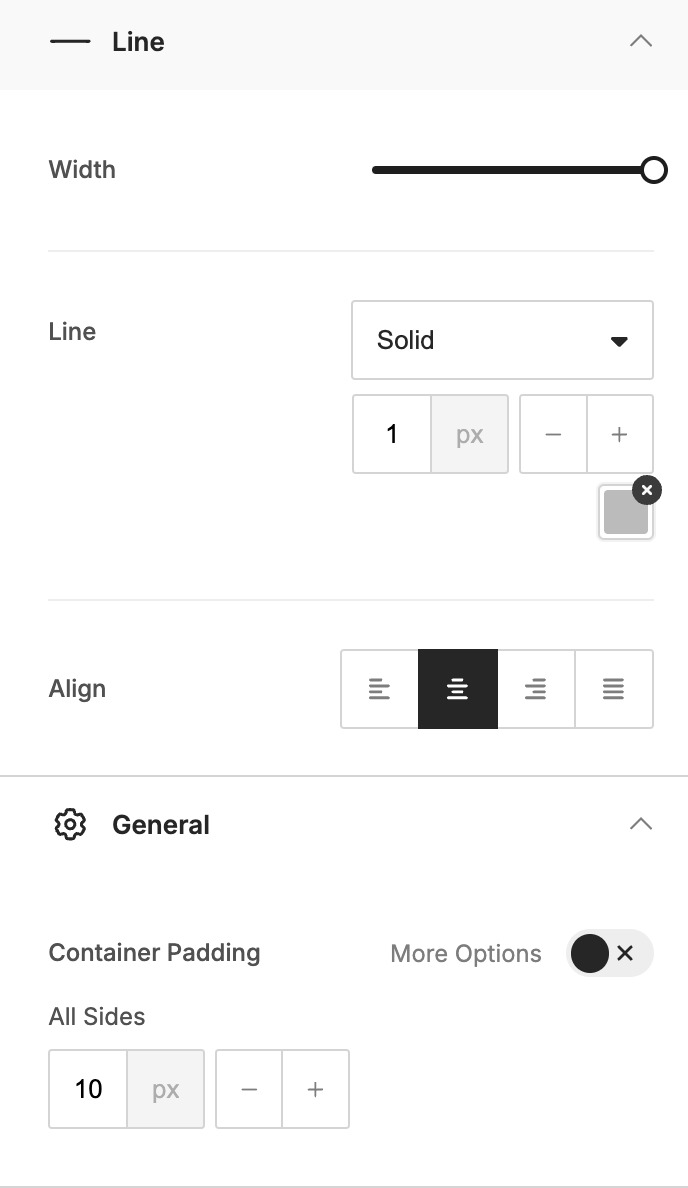The width and height of the screenshot is (688, 1188).
Task: Open the Solid line style dropdown
Action: 502,340
